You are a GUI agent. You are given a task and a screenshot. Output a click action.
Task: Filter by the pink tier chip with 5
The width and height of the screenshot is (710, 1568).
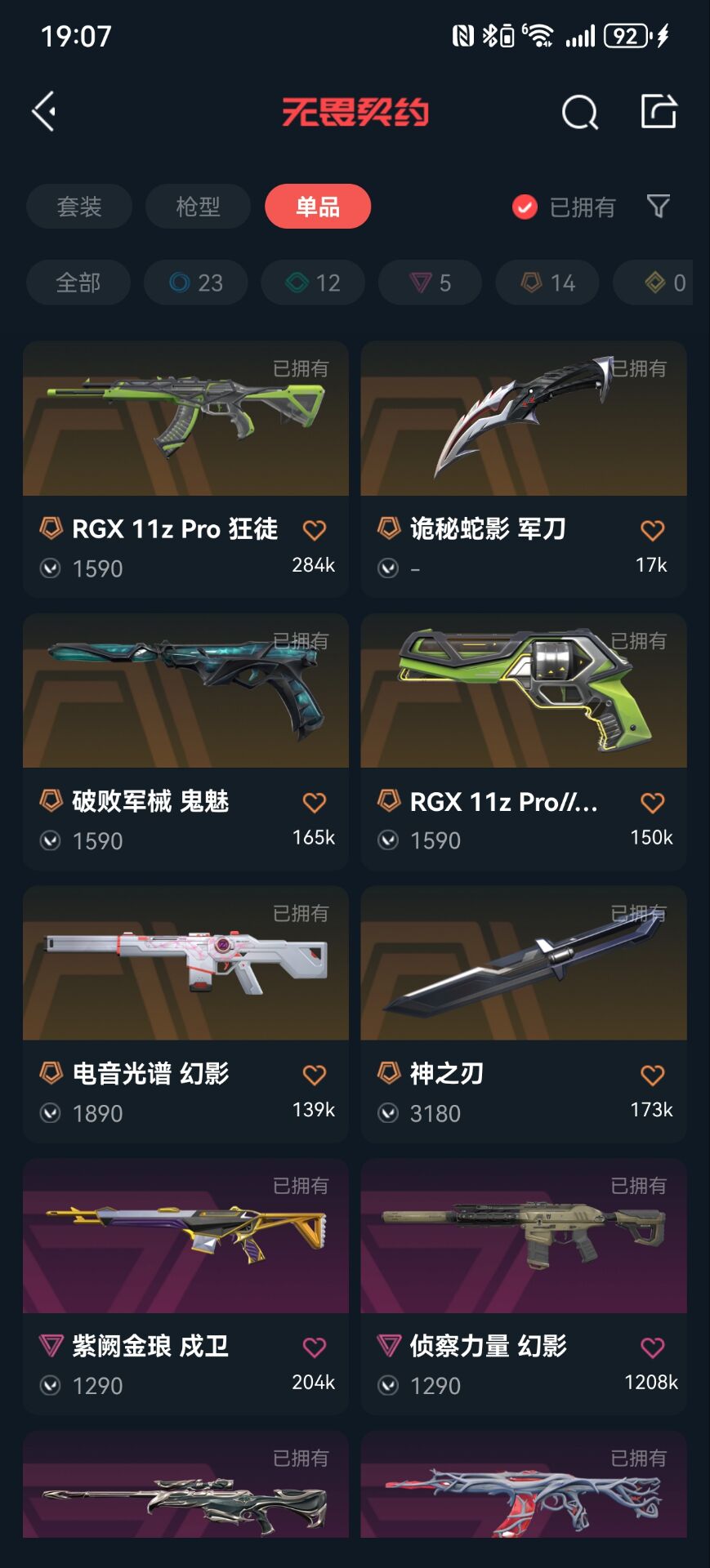coord(430,283)
